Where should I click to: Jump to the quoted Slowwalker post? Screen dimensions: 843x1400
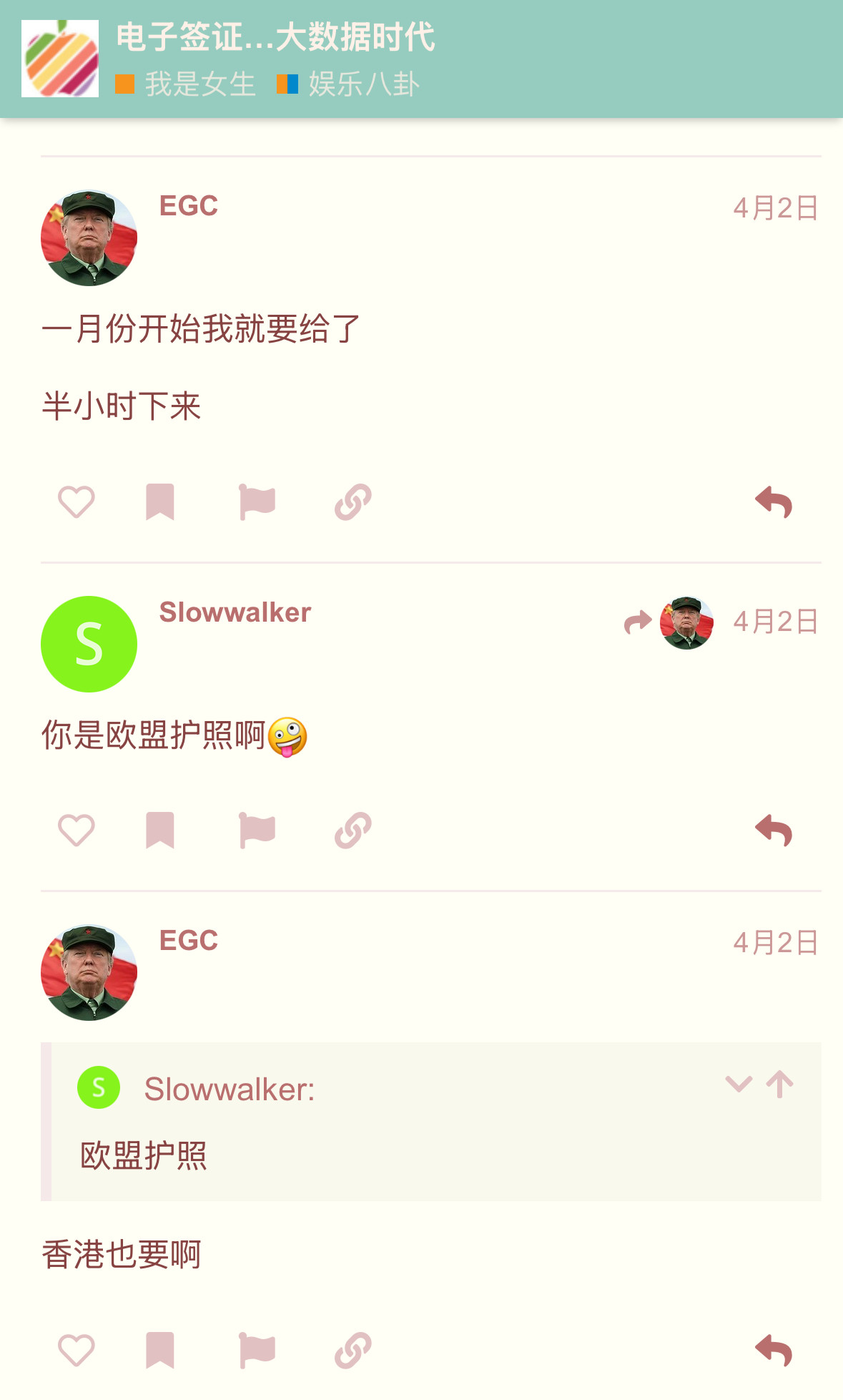tap(780, 1085)
